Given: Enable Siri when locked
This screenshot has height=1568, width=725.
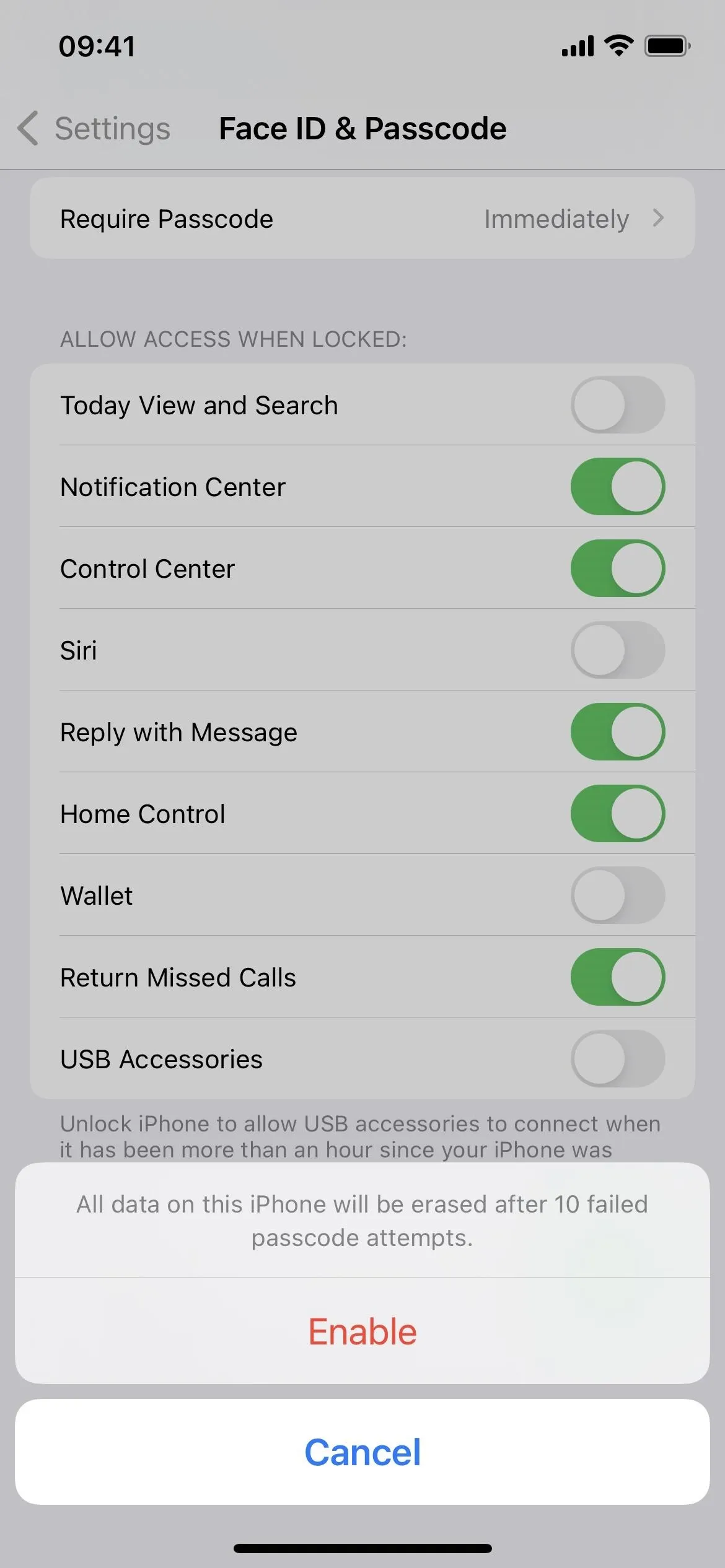Looking at the screenshot, I should 618,650.
